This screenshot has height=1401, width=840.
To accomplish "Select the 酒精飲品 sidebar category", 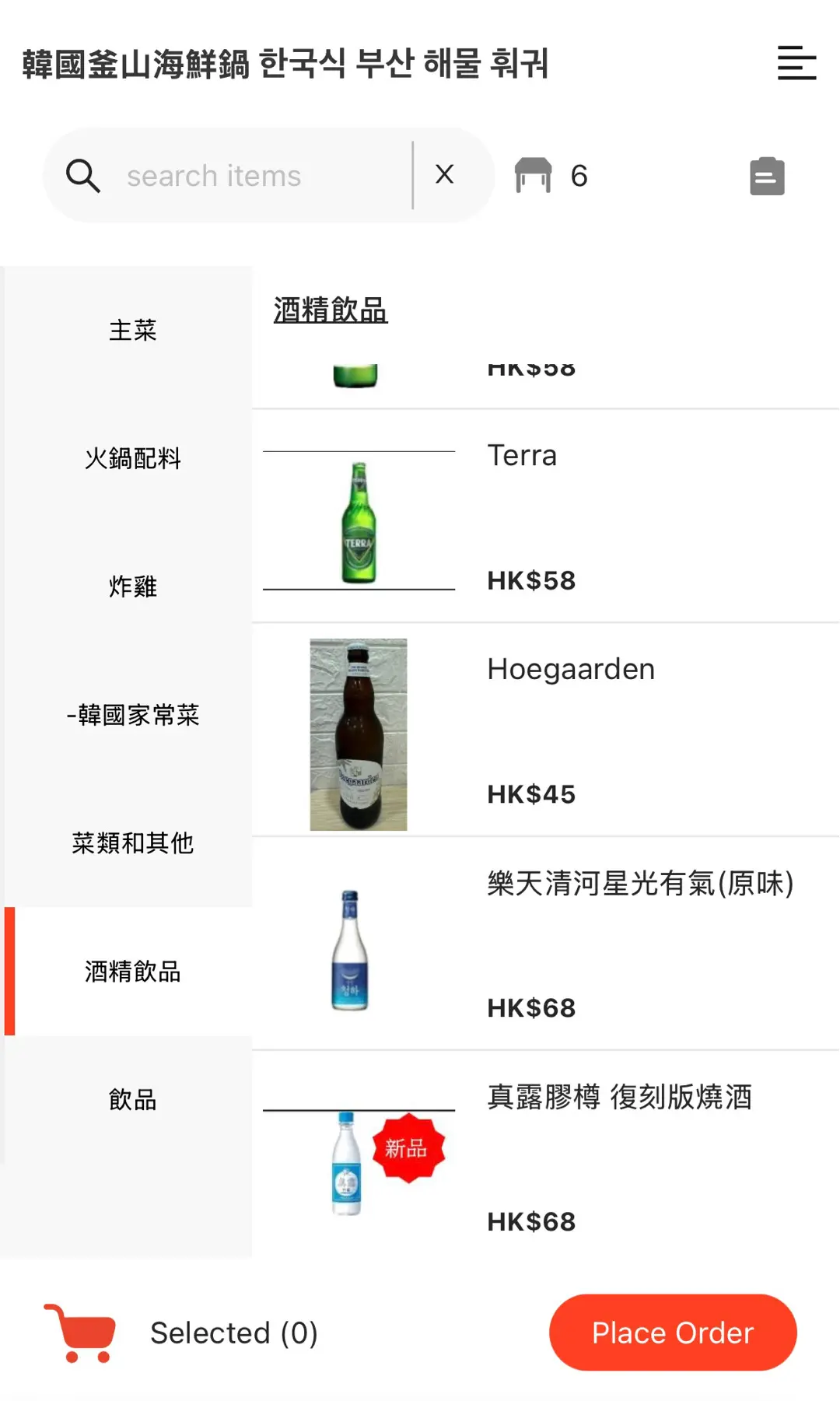I will 132,972.
